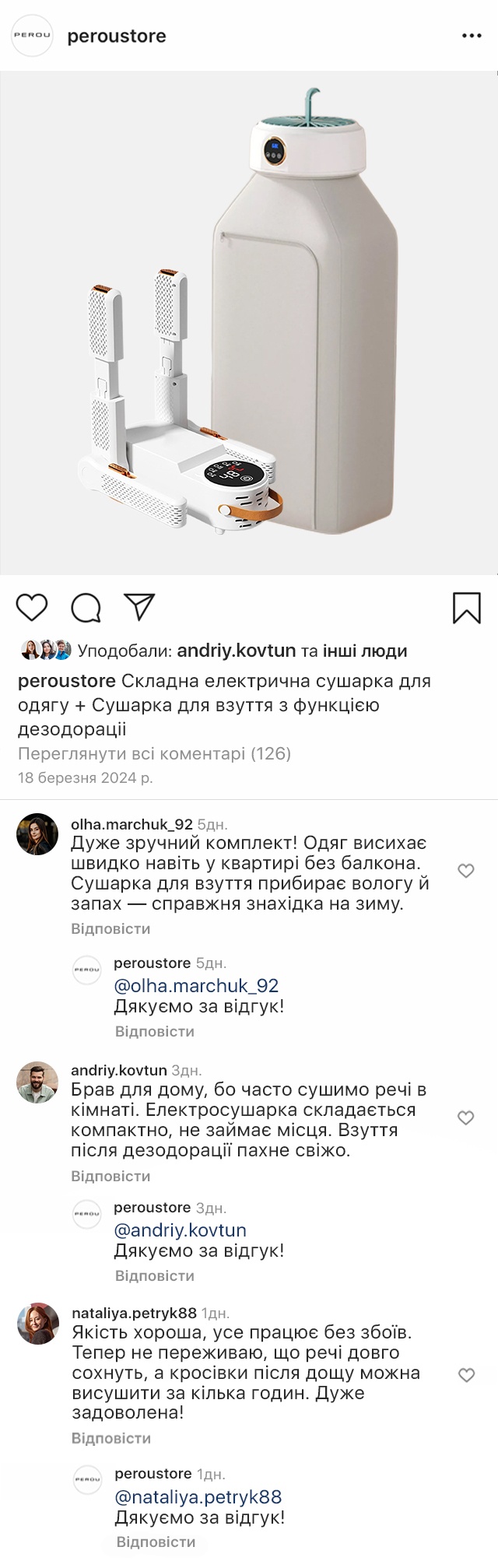Open andriy.kovtun from the liked-by line
The height and width of the screenshot is (1568, 498).
[x=237, y=651]
